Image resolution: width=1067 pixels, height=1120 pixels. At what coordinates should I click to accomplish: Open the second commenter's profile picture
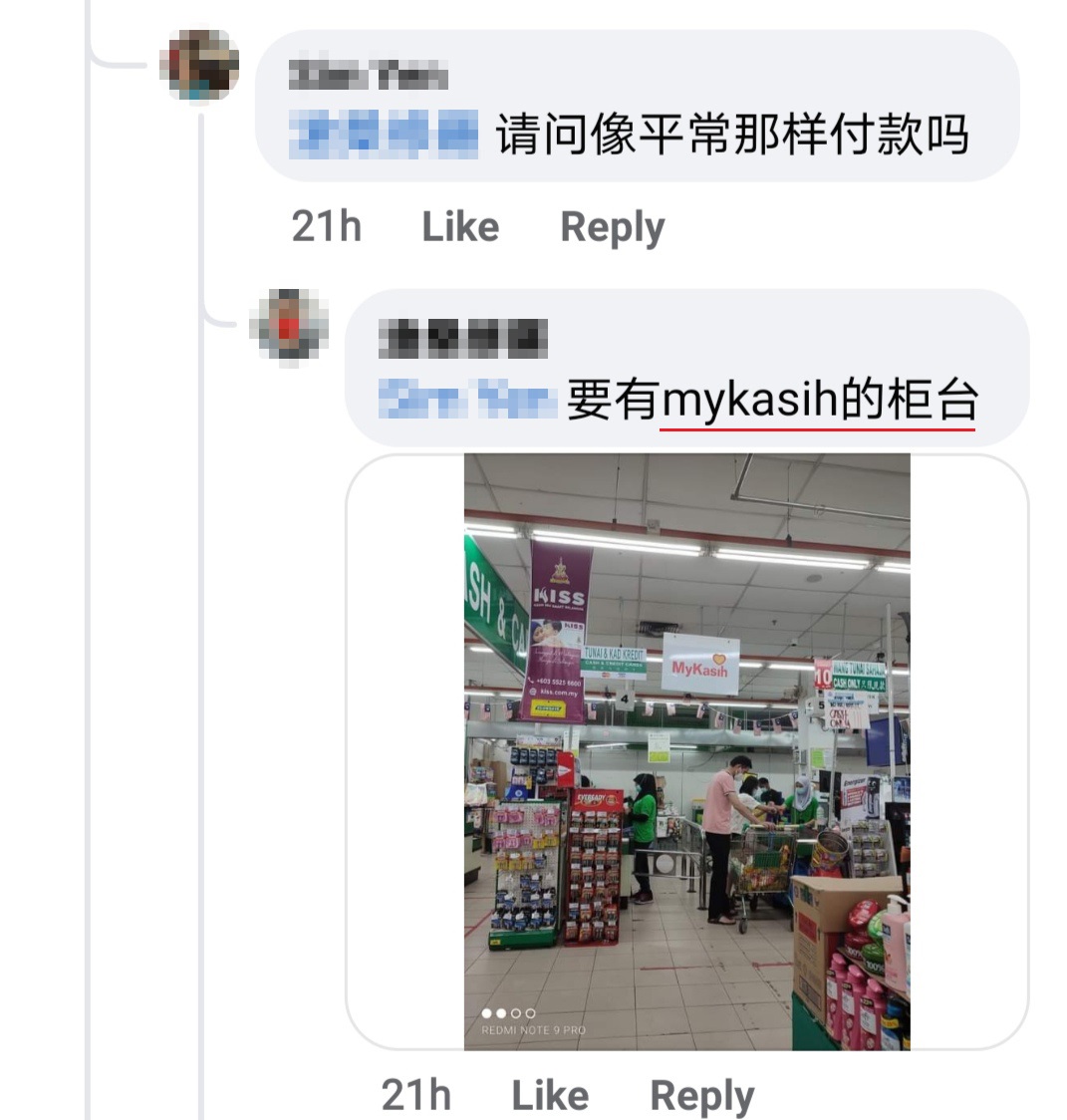coord(289,326)
